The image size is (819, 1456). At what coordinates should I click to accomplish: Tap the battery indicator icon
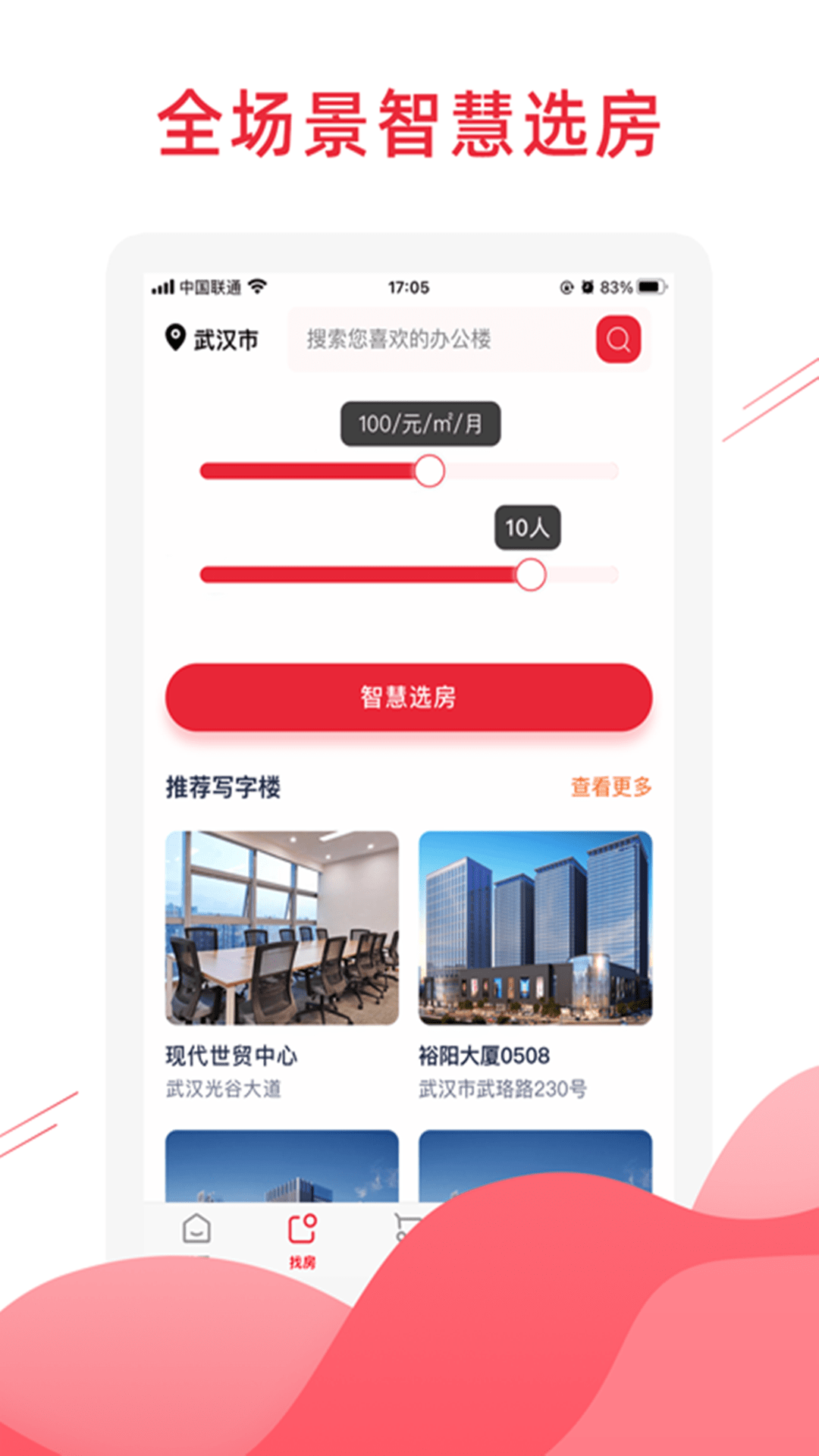(648, 287)
